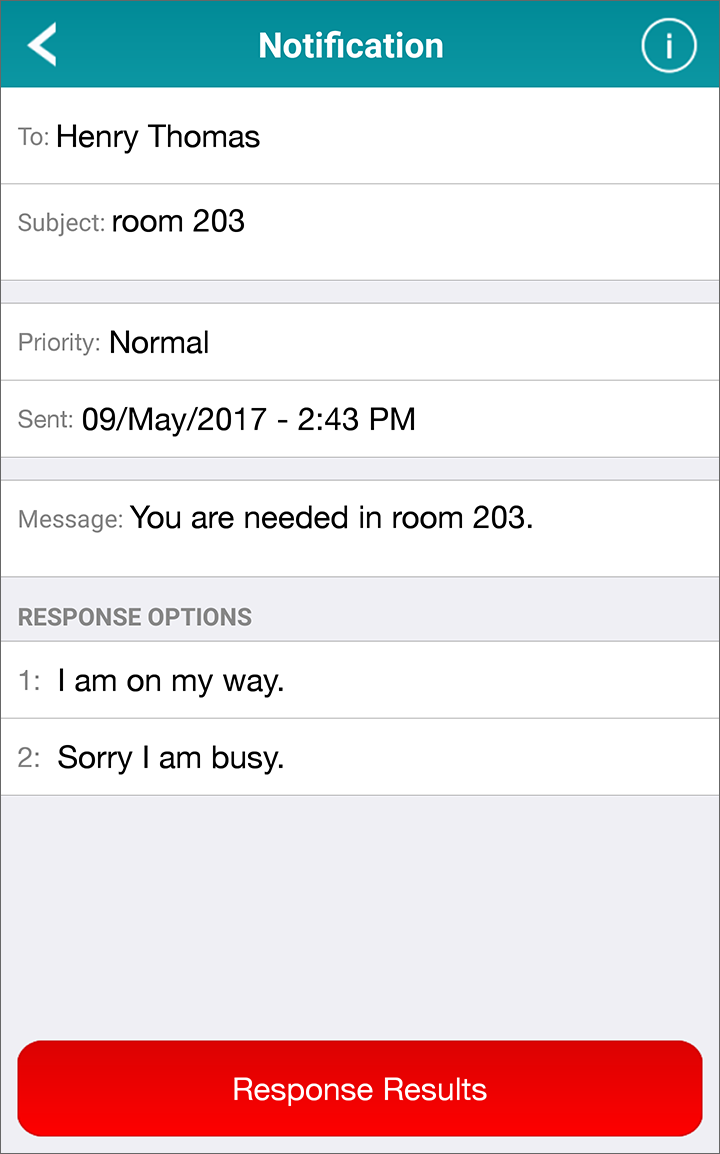This screenshot has width=720, height=1154.
Task: Select response "I am on my way."
Action: click(x=360, y=680)
